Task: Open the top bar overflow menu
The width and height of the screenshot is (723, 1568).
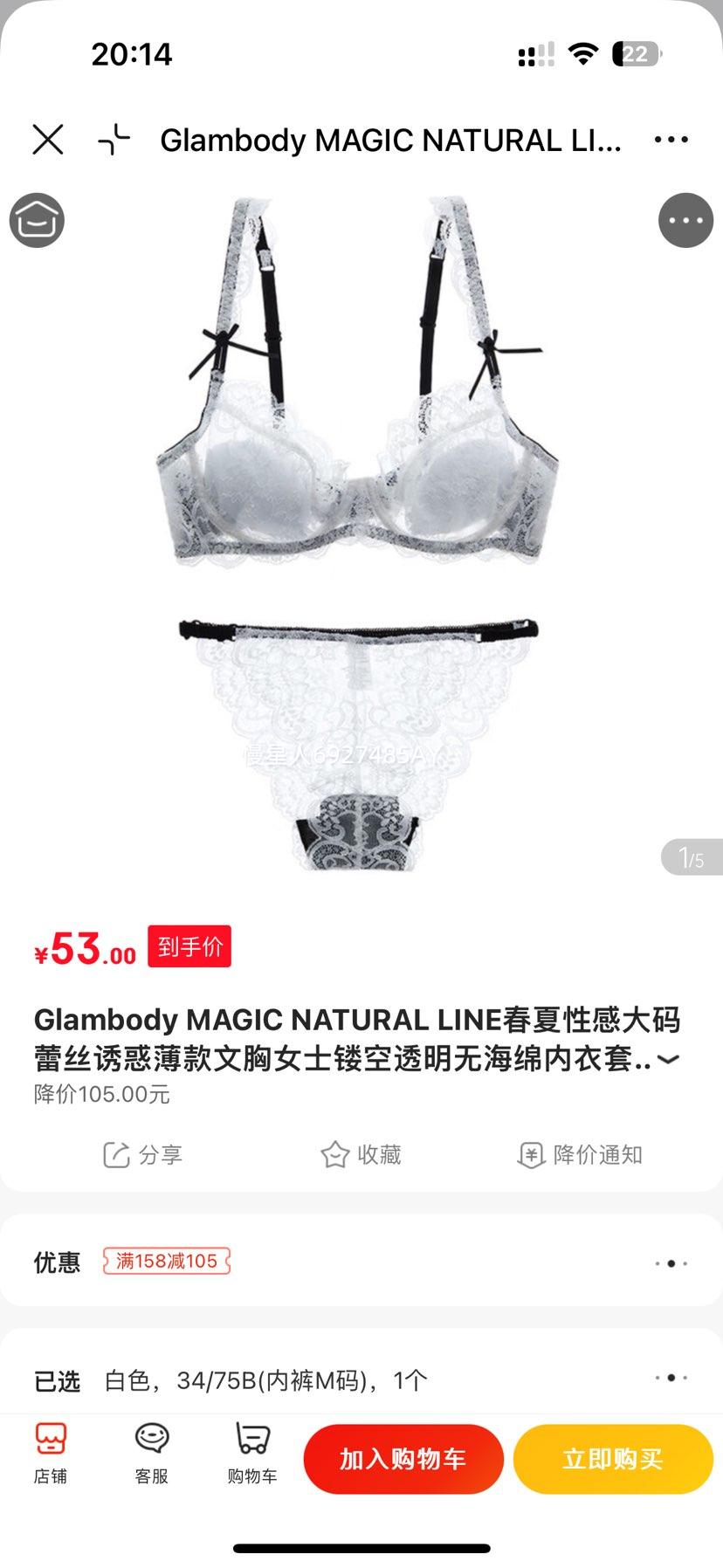Action: (671, 140)
